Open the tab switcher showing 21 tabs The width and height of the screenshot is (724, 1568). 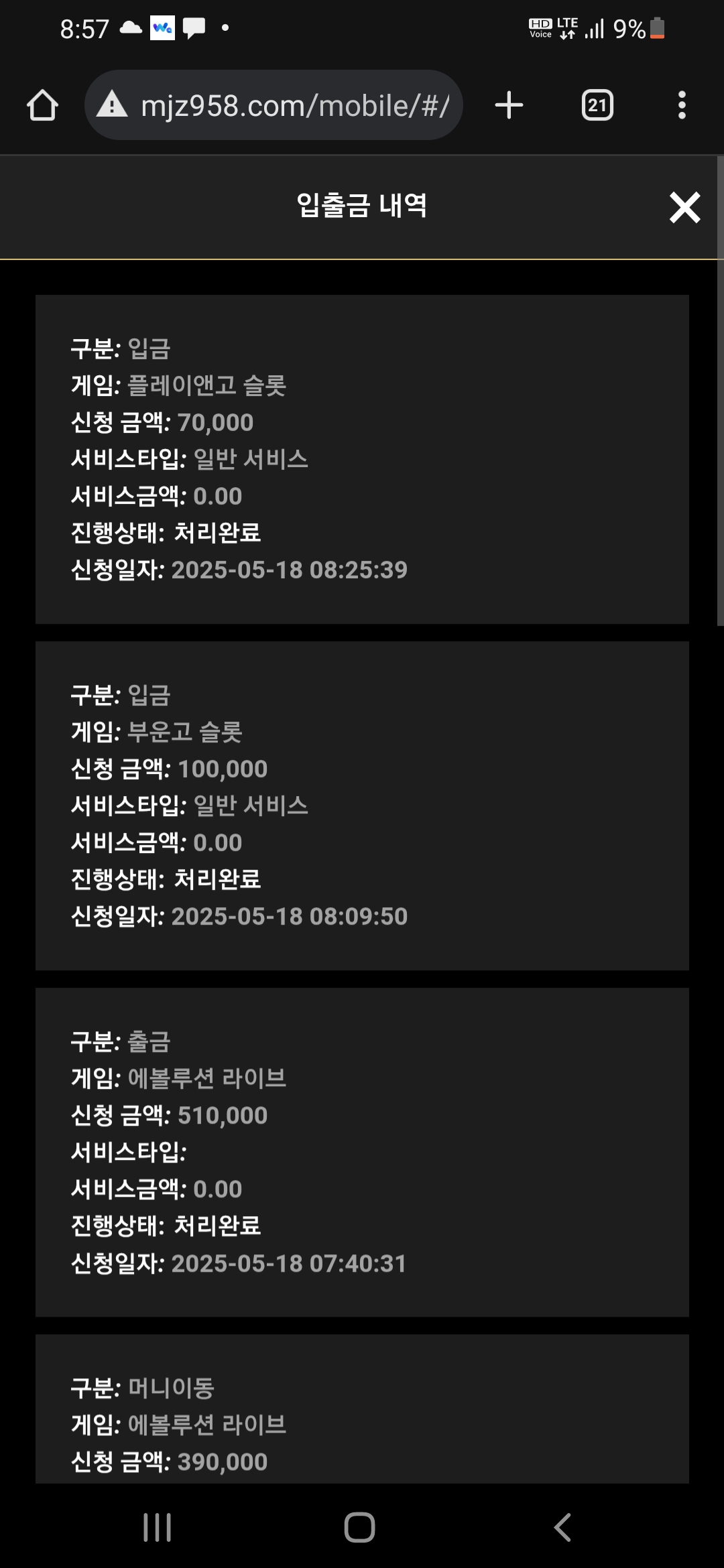point(597,105)
